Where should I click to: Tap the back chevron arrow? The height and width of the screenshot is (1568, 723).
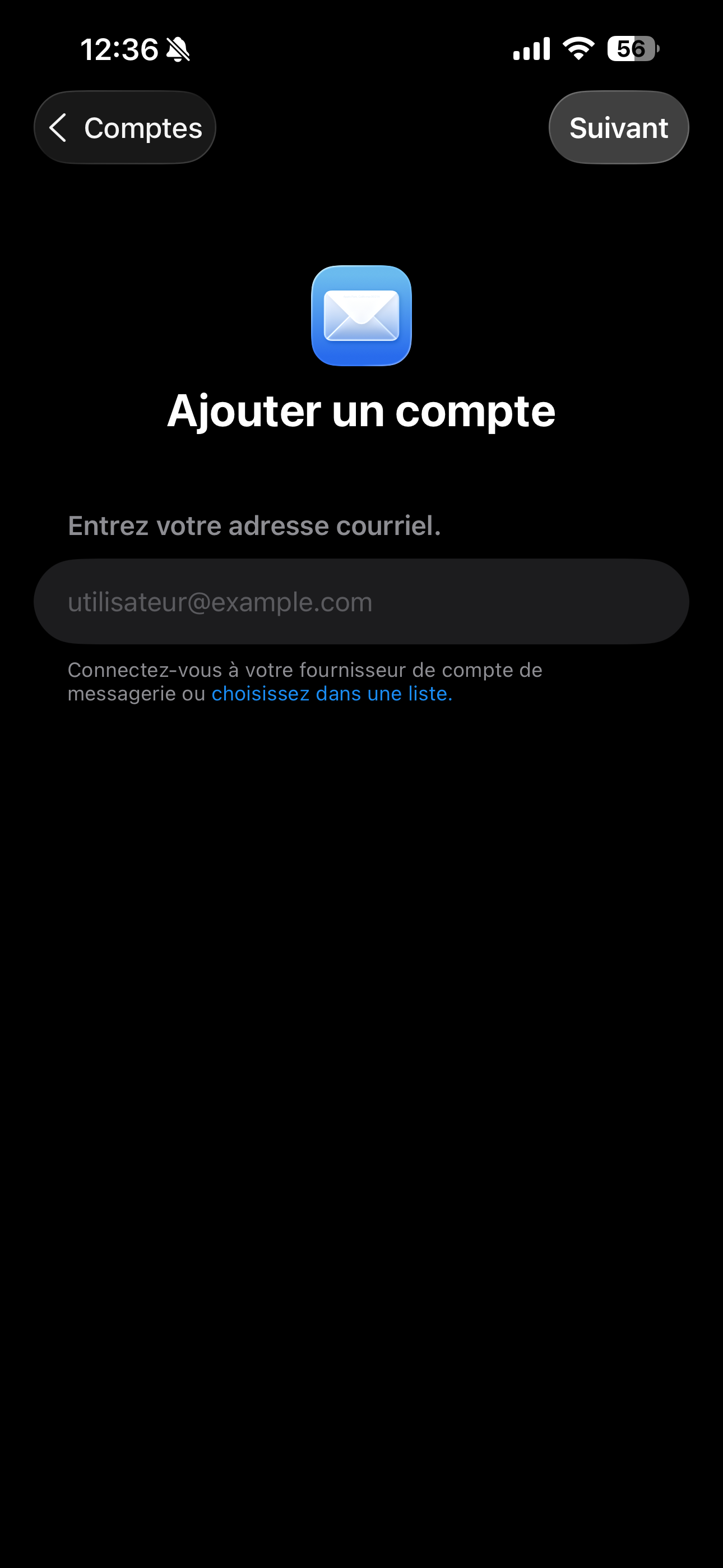pyautogui.click(x=59, y=127)
